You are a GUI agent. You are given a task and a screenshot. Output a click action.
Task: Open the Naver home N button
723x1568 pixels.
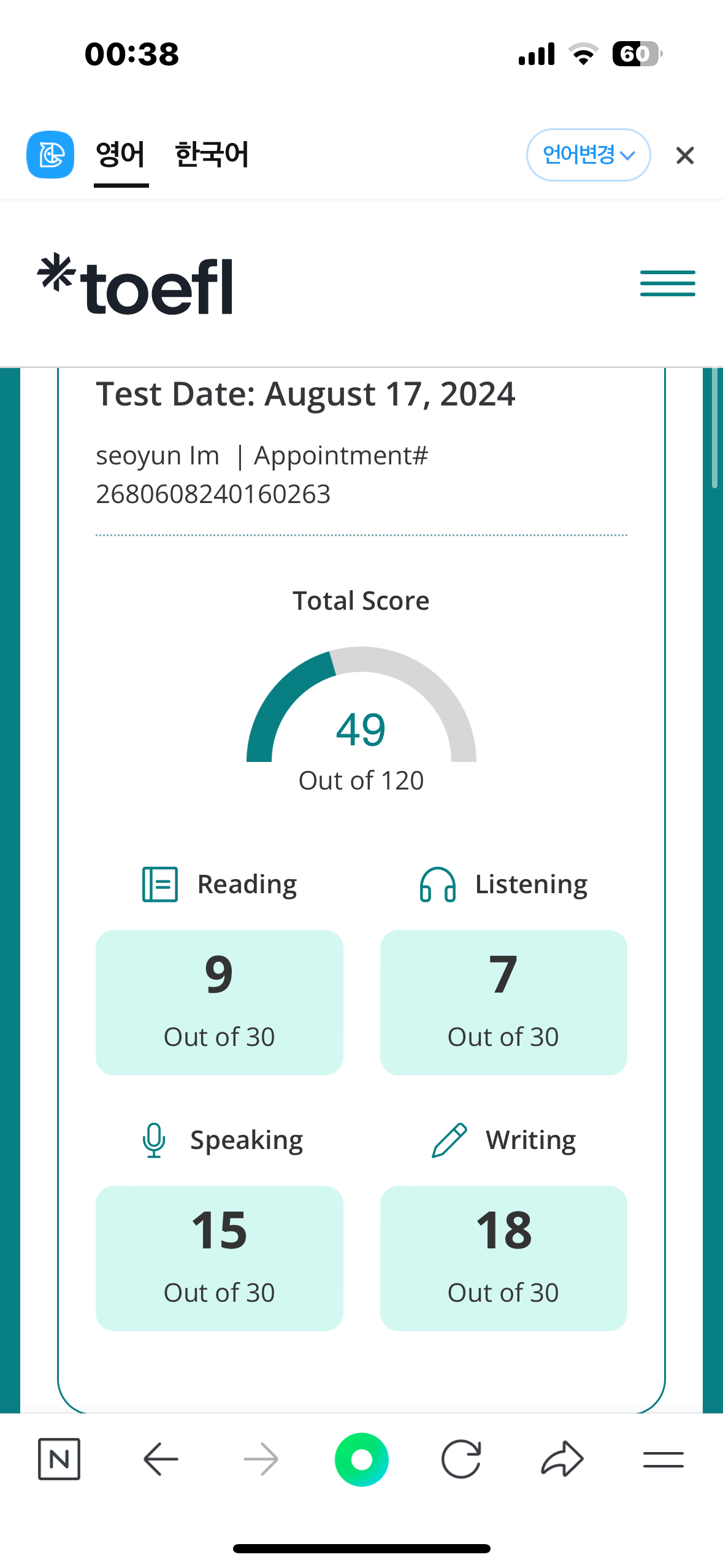59,1459
